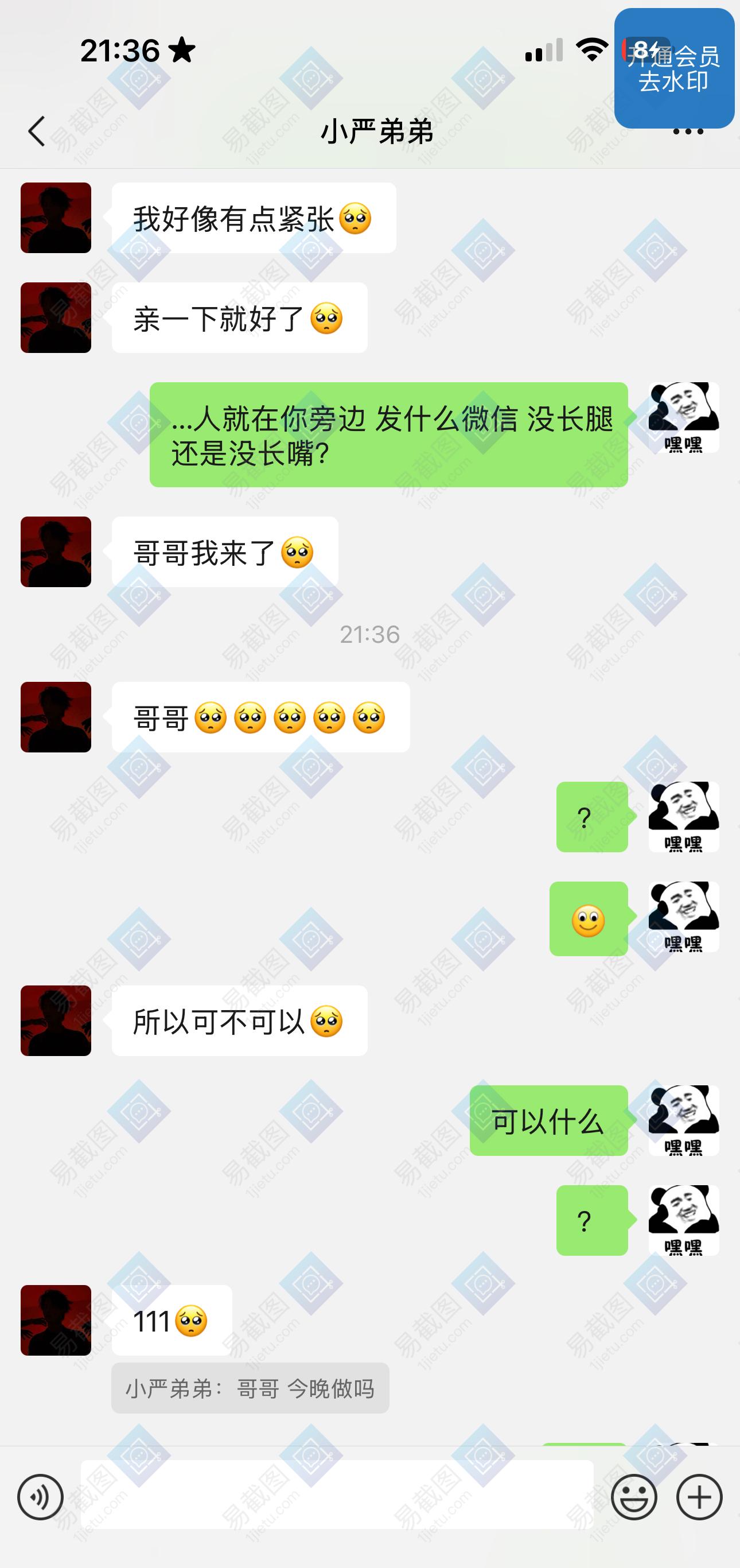Open my panda avatar beside 可以什么
Image resolution: width=740 pixels, height=1568 pixels.
[x=684, y=1120]
